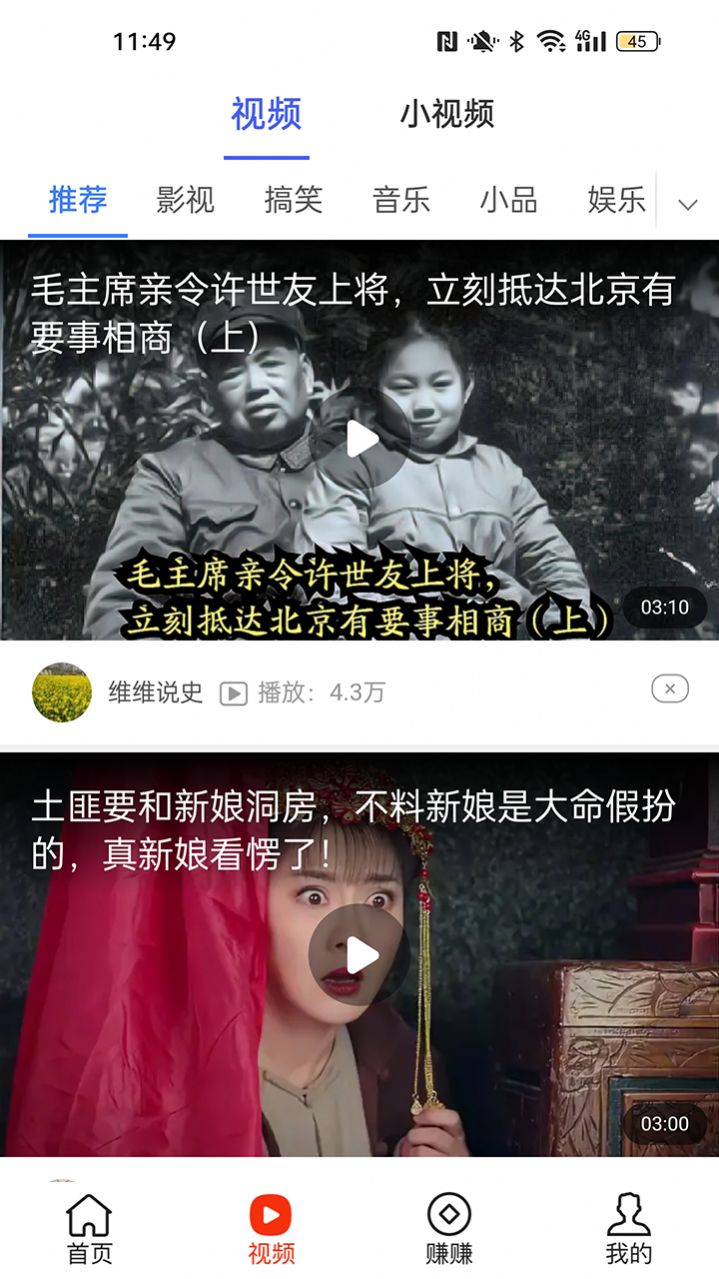Switch to the 搞笑 category
Screen dimensions: 719x1279
293,200
